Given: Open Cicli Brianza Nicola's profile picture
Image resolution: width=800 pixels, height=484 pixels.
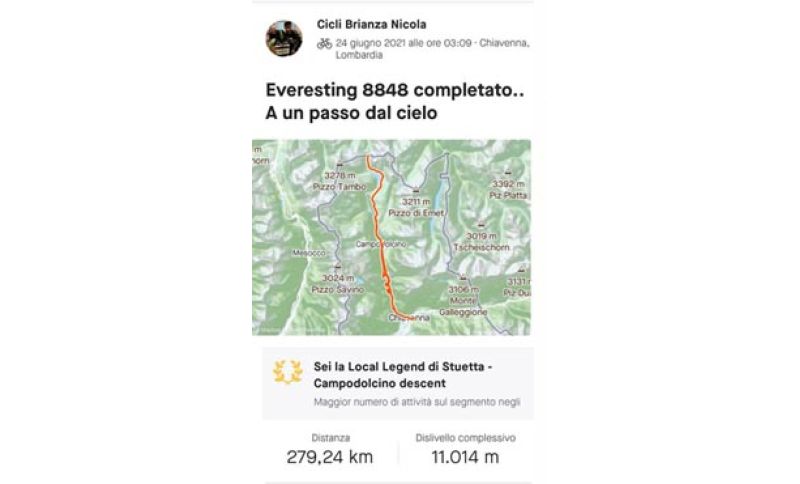Looking at the screenshot, I should point(283,38).
